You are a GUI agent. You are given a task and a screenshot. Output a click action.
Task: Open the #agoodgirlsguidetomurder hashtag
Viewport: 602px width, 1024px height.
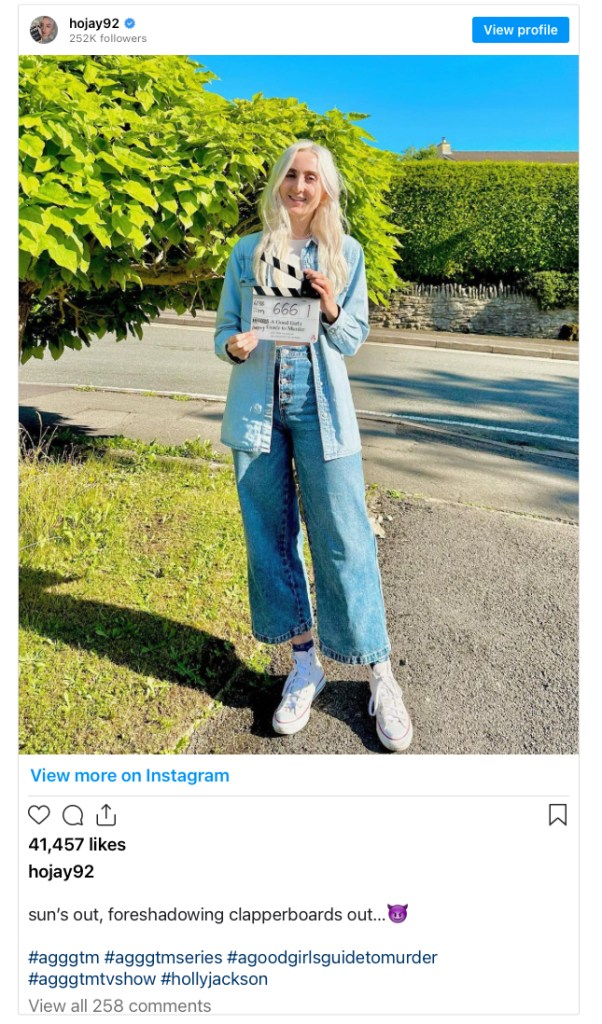[332, 957]
